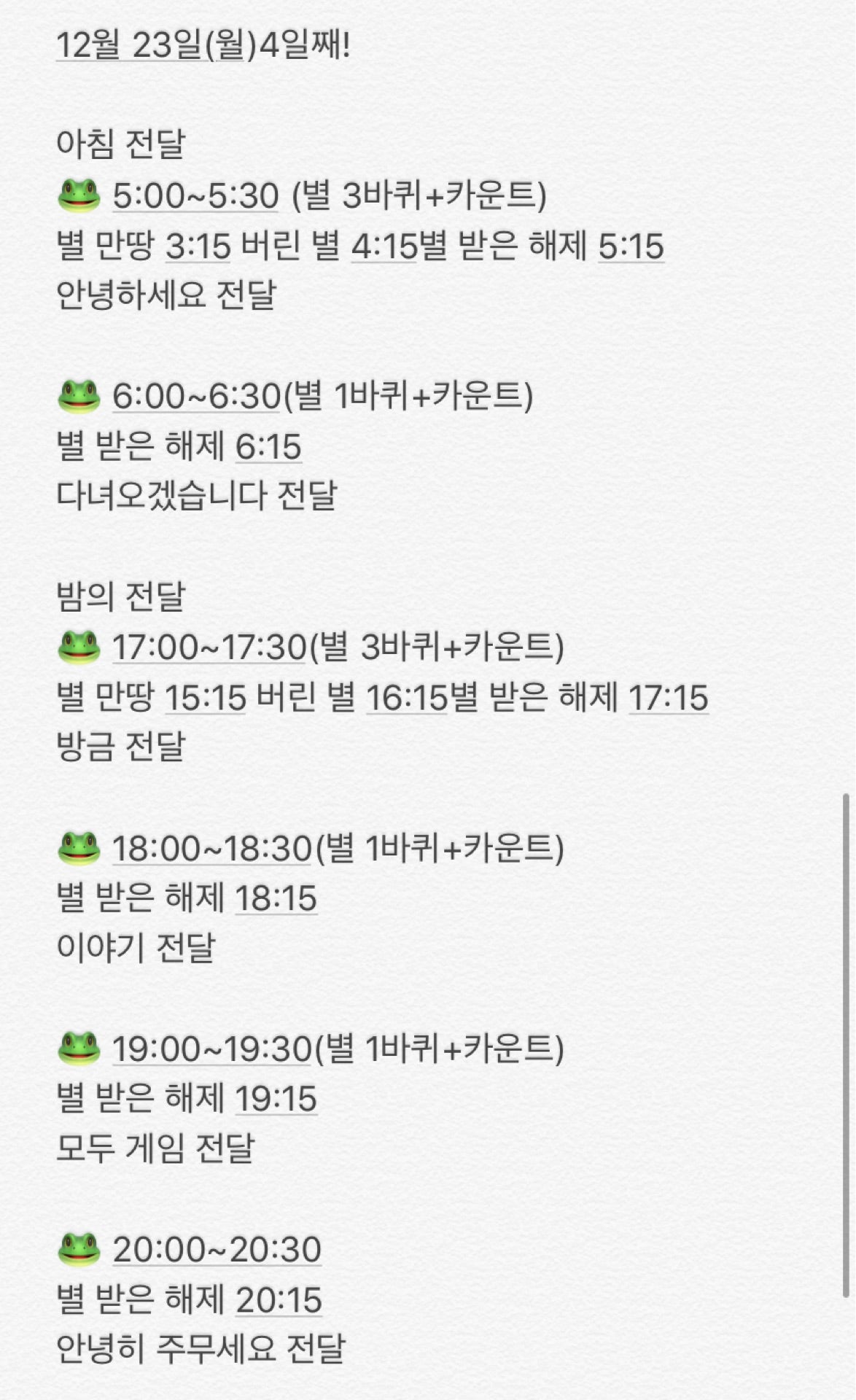This screenshot has height=1400, width=856.
Task: Open the 6:00~6:30 time range link
Action: [x=195, y=396]
